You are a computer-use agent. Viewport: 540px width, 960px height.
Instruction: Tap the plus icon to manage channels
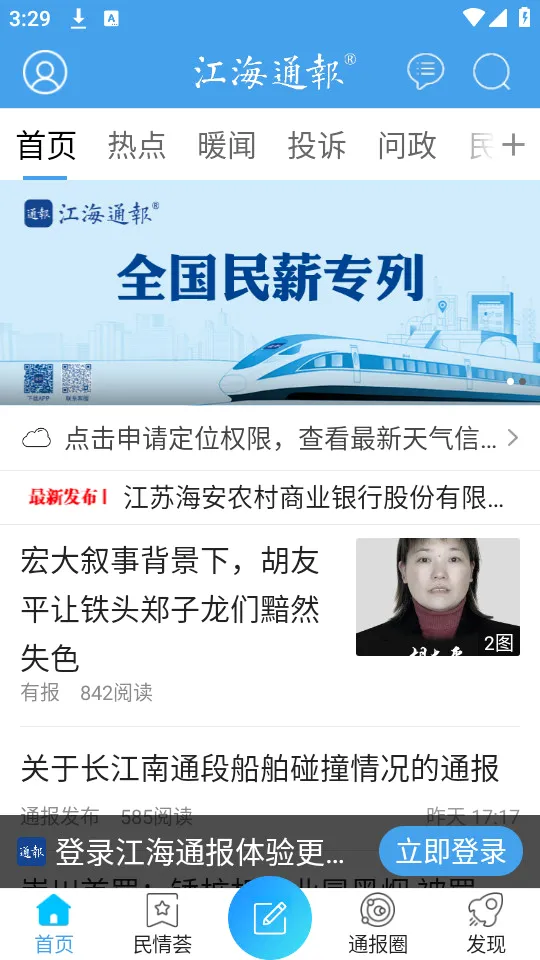coord(513,145)
